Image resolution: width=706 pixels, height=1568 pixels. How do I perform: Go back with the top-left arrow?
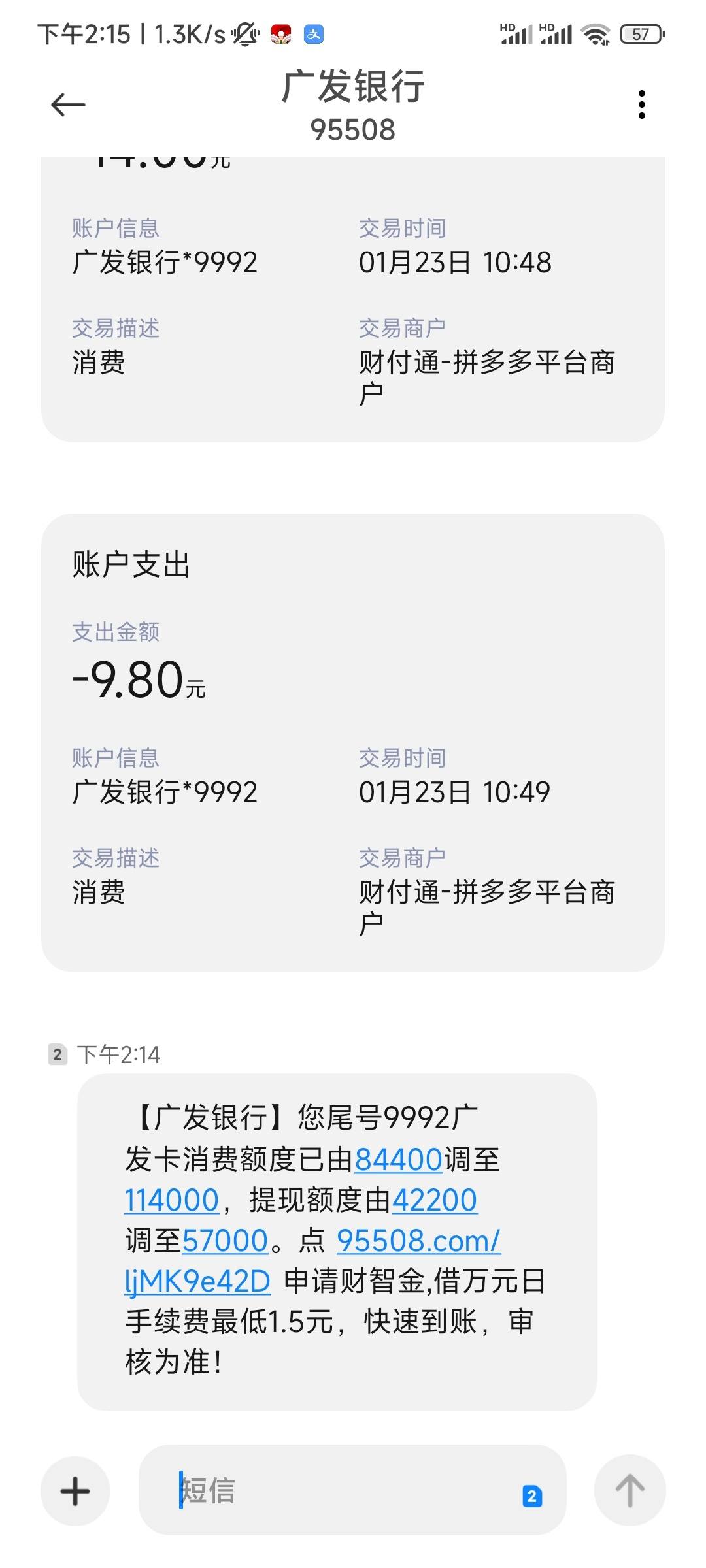(x=68, y=105)
